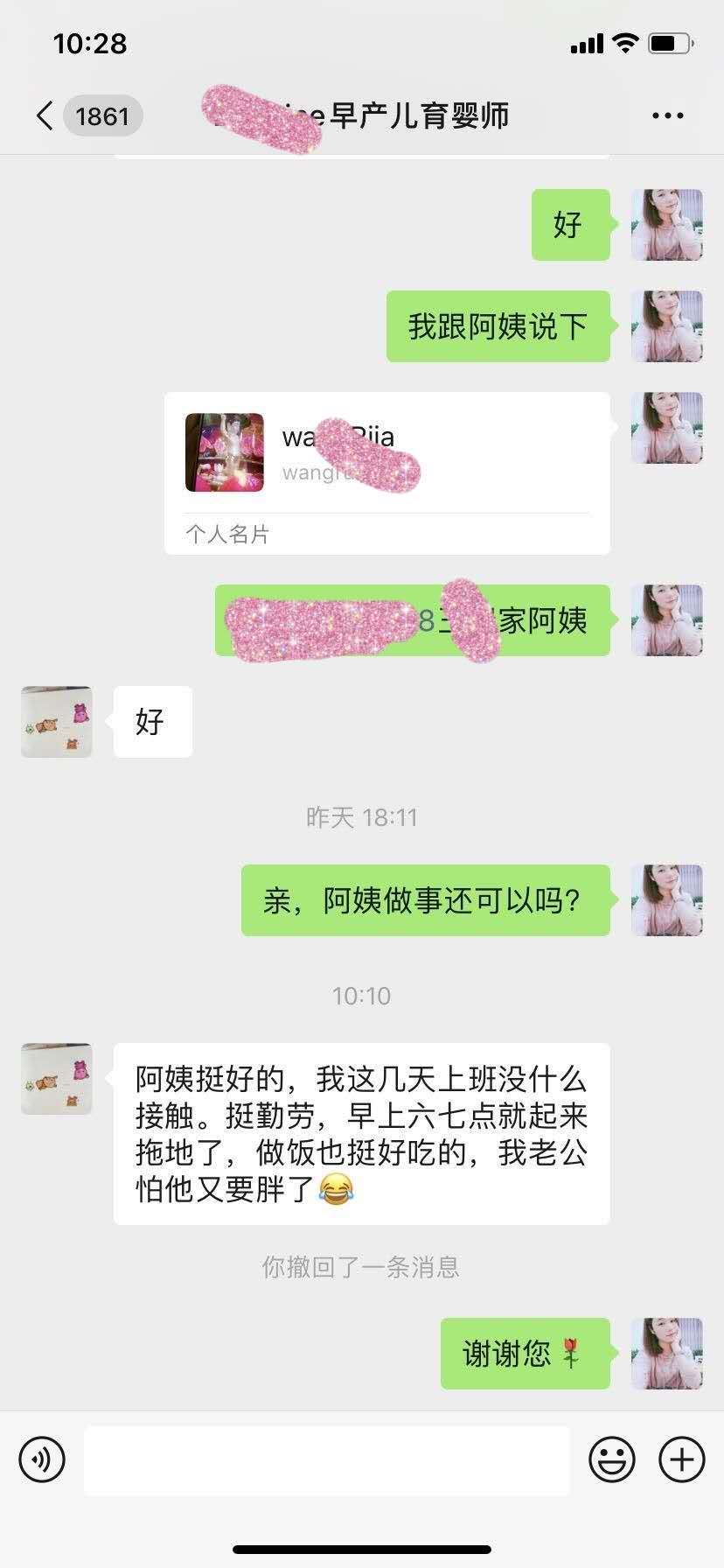The height and width of the screenshot is (1568, 724).
Task: Go back to the chat list
Action: click(45, 115)
